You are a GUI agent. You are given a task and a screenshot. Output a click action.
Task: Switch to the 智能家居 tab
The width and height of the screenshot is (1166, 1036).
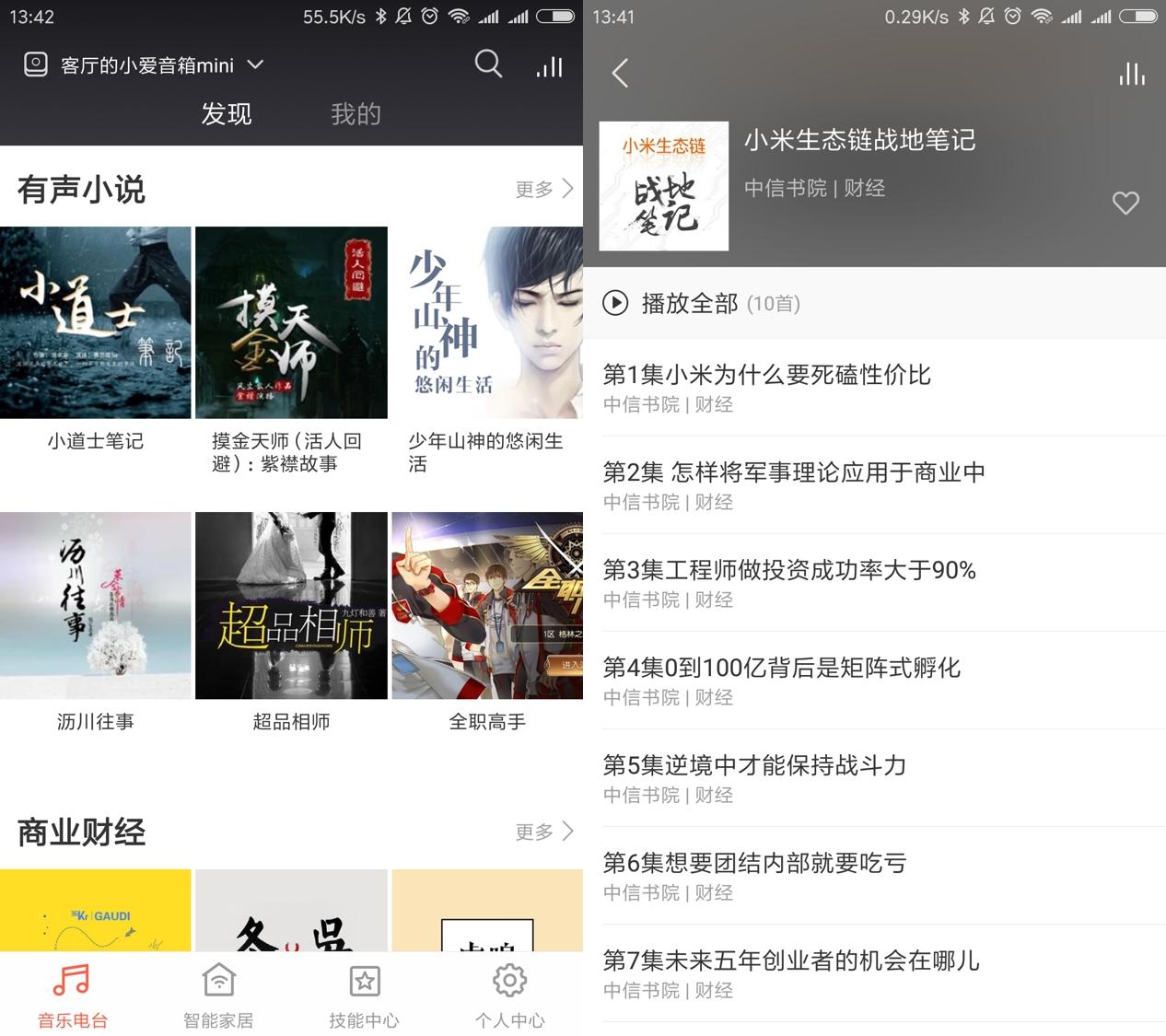click(x=218, y=995)
